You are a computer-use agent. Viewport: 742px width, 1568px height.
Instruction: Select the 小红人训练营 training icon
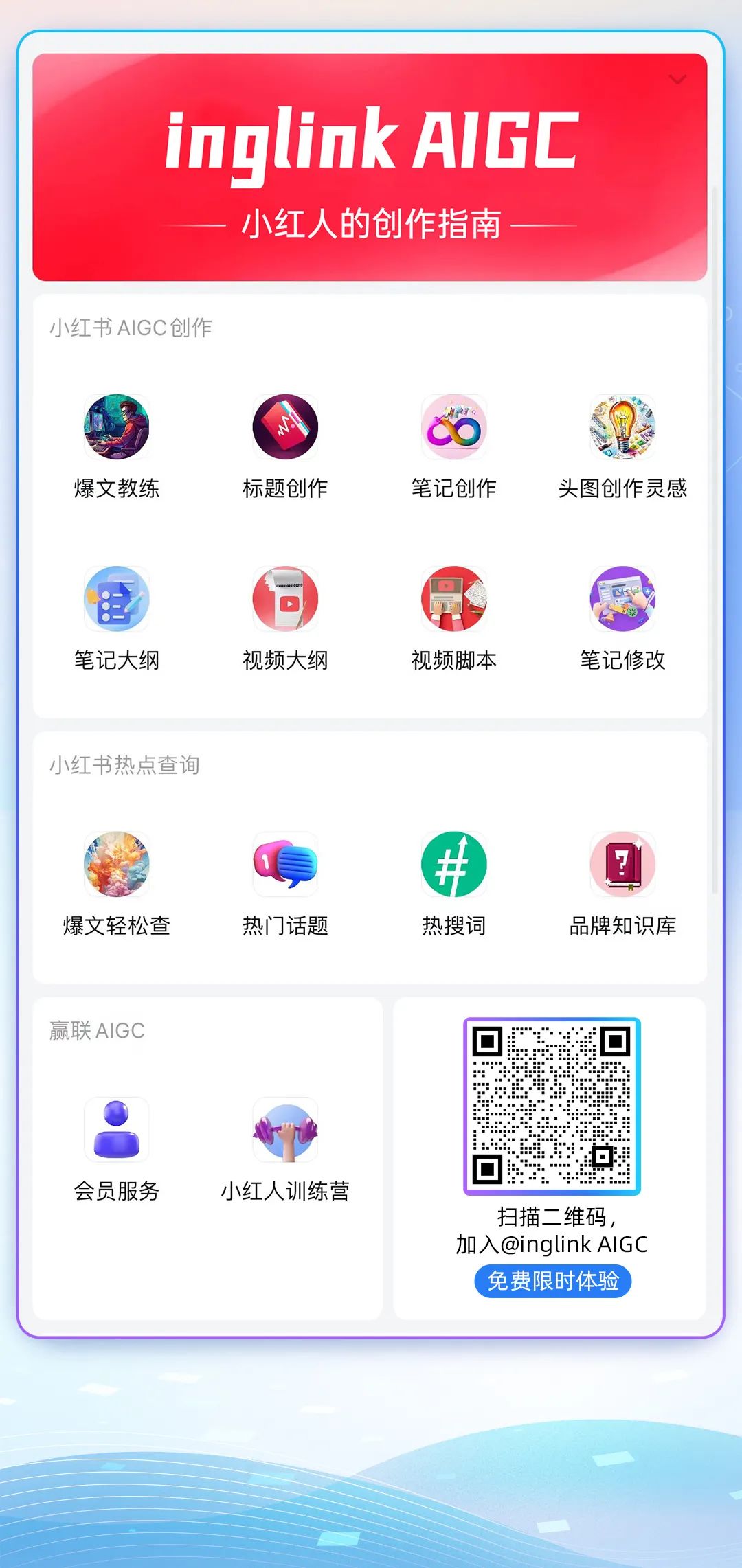click(285, 1130)
